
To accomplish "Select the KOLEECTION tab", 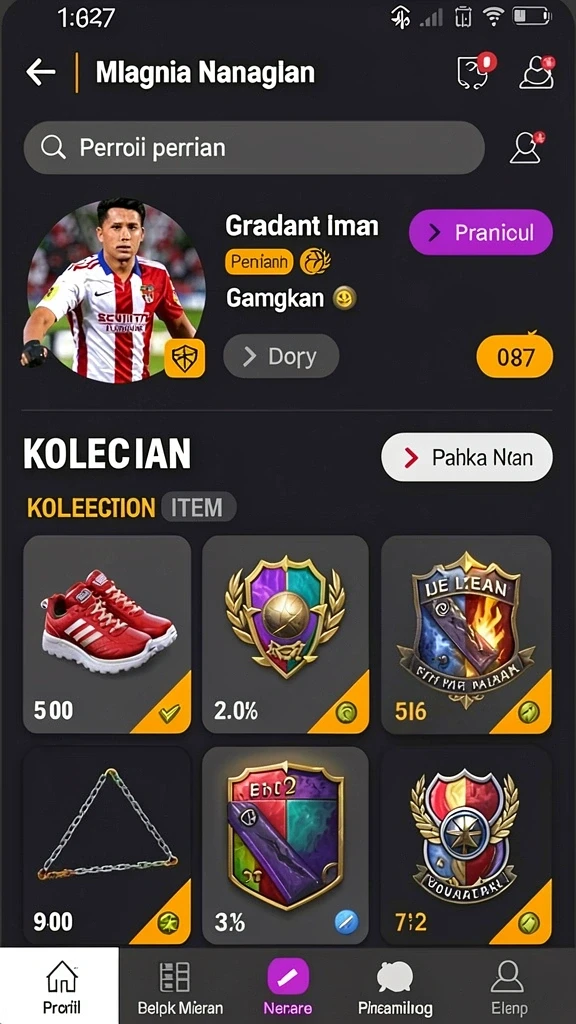I will point(91,507).
